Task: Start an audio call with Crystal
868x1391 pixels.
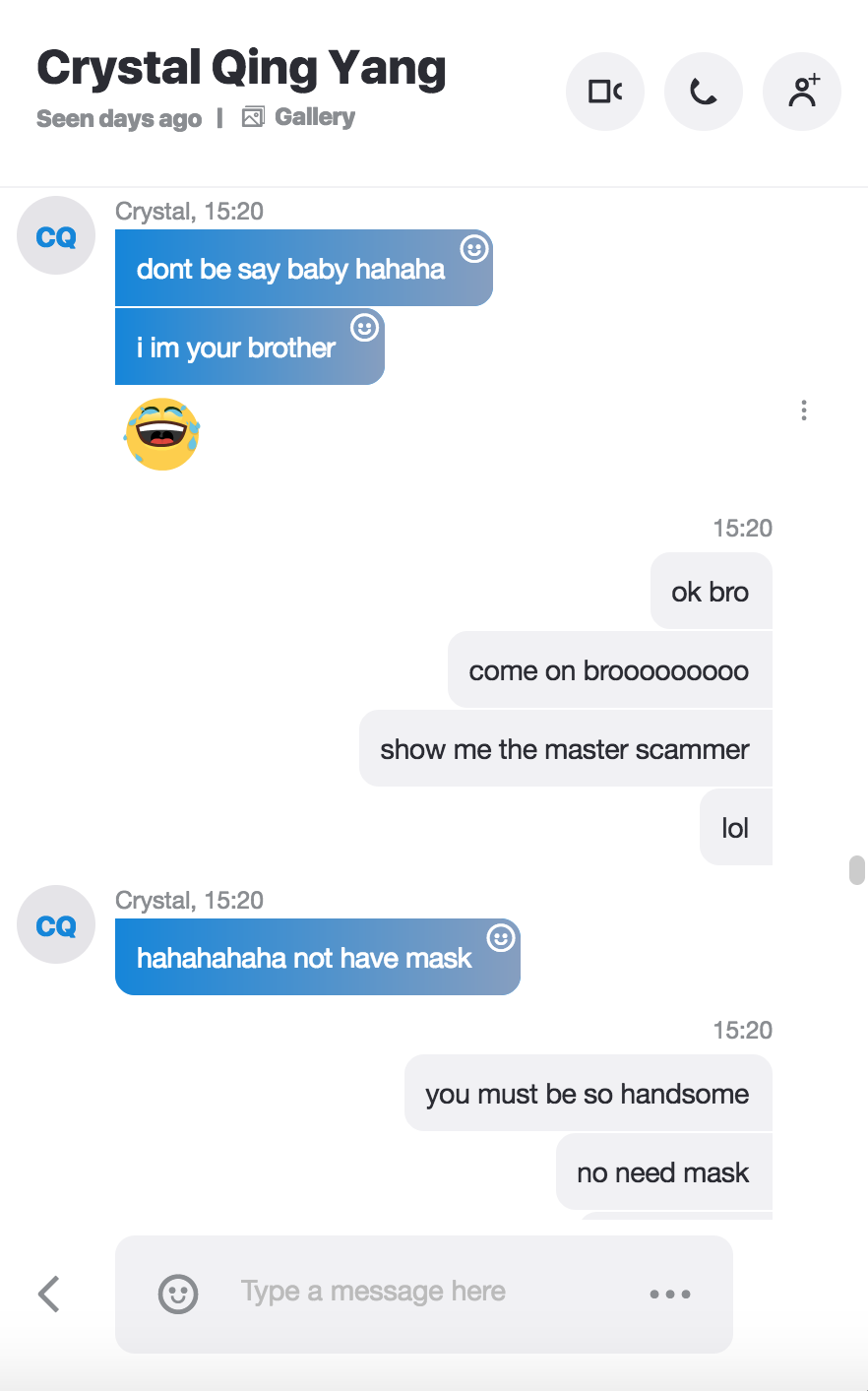Action: pos(703,92)
